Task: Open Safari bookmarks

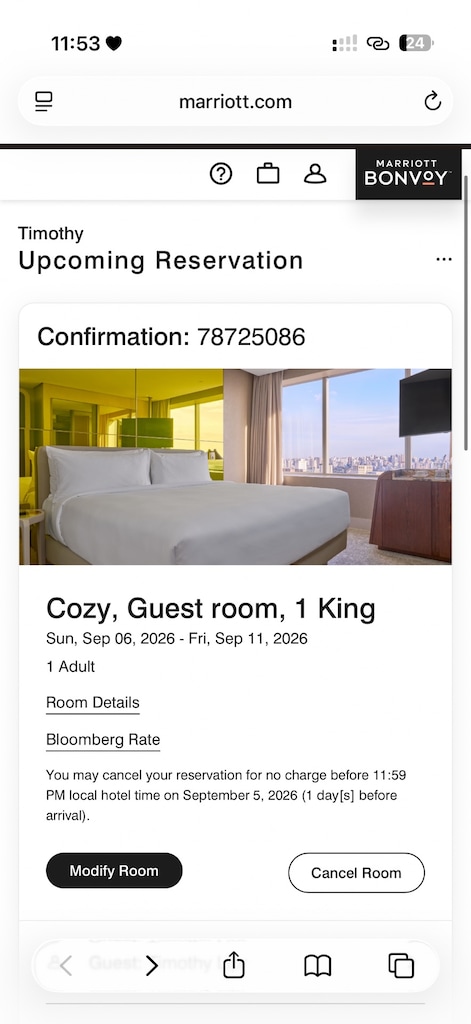Action: point(317,966)
